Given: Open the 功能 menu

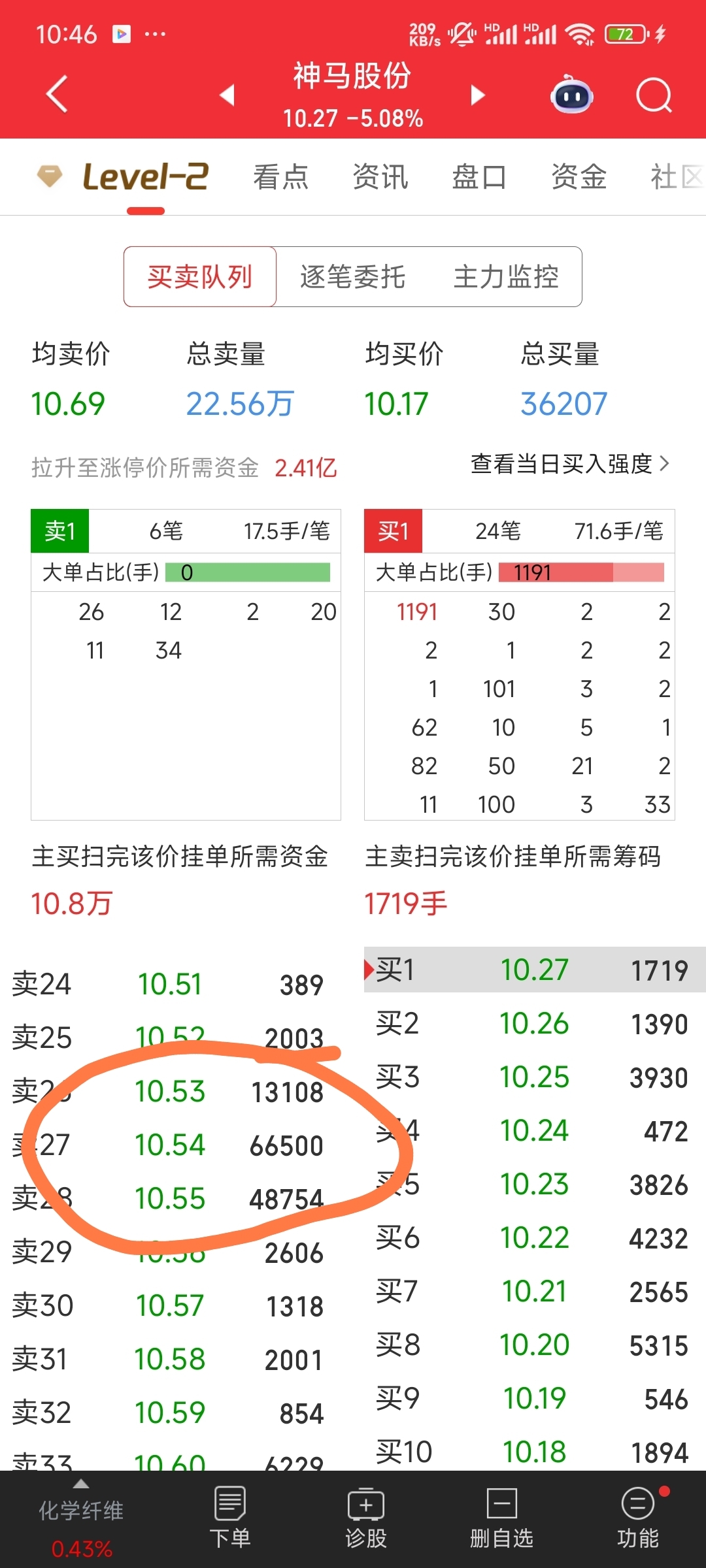Looking at the screenshot, I should pyautogui.click(x=637, y=1518).
